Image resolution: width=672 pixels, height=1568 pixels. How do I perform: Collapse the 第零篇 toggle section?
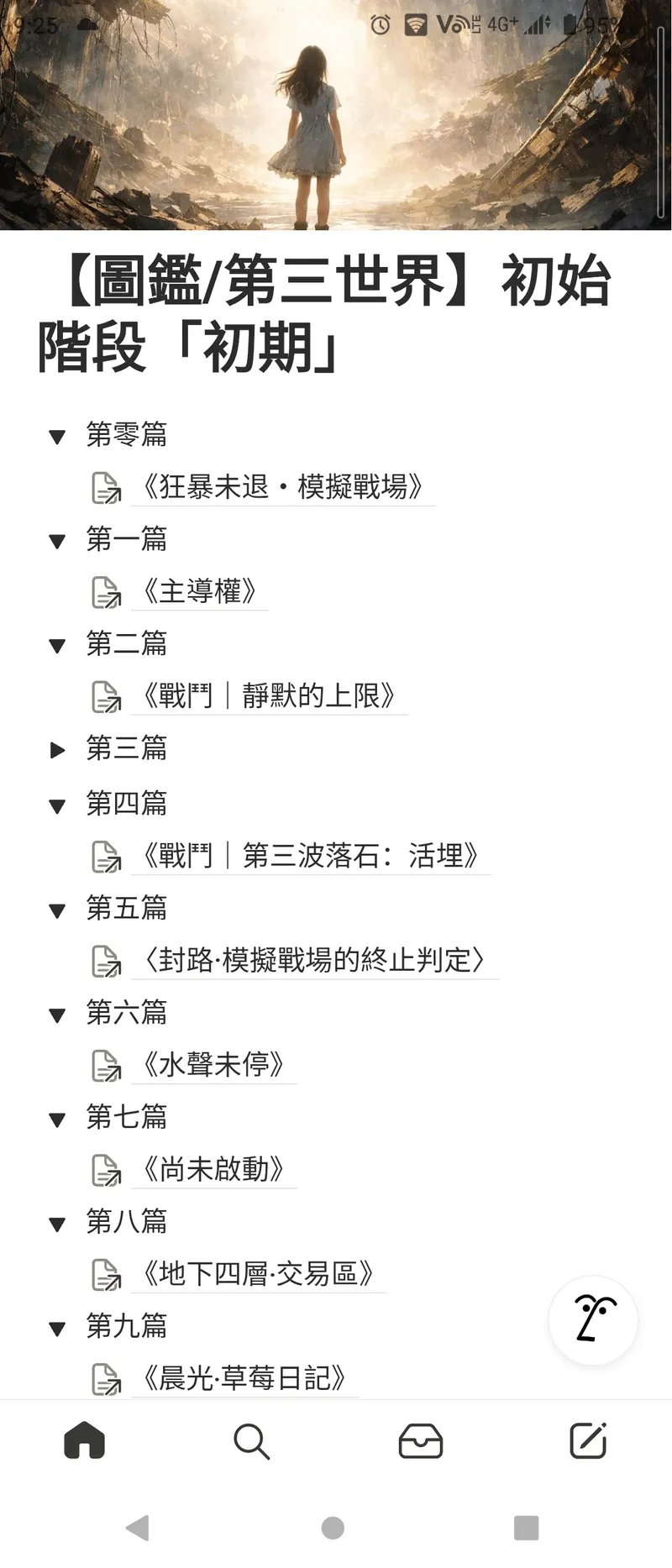[x=57, y=437]
